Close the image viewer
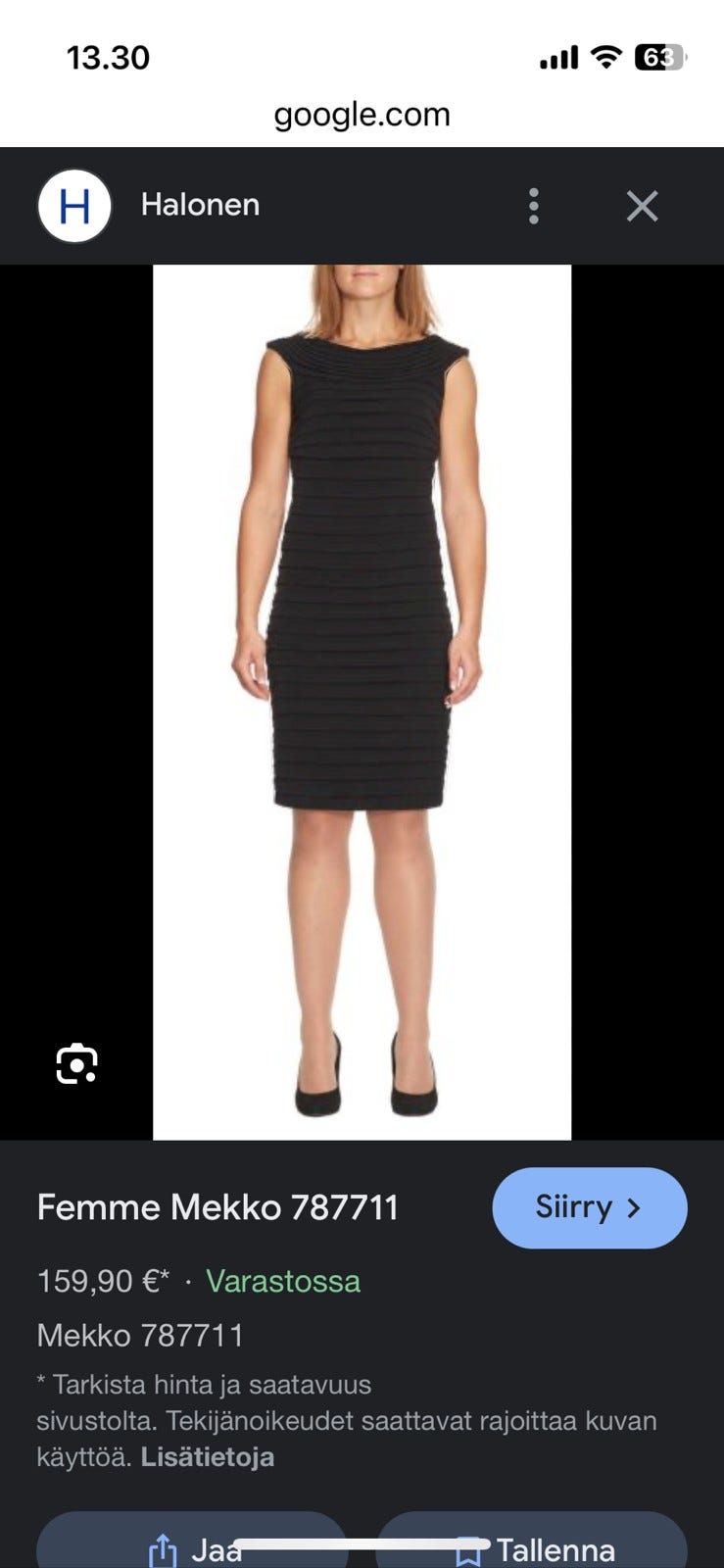724x1568 pixels. pos(643,206)
